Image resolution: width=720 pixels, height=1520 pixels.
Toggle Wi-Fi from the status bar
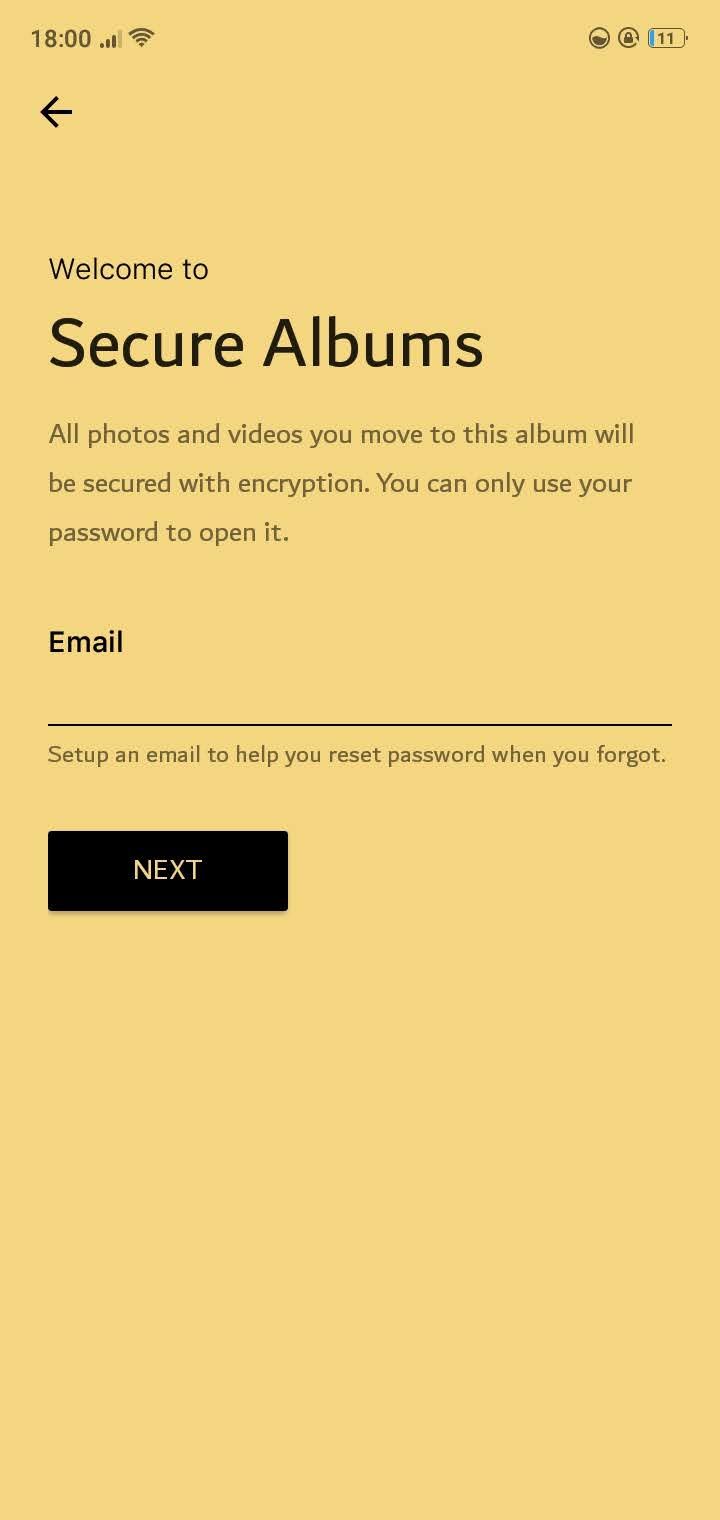141,38
